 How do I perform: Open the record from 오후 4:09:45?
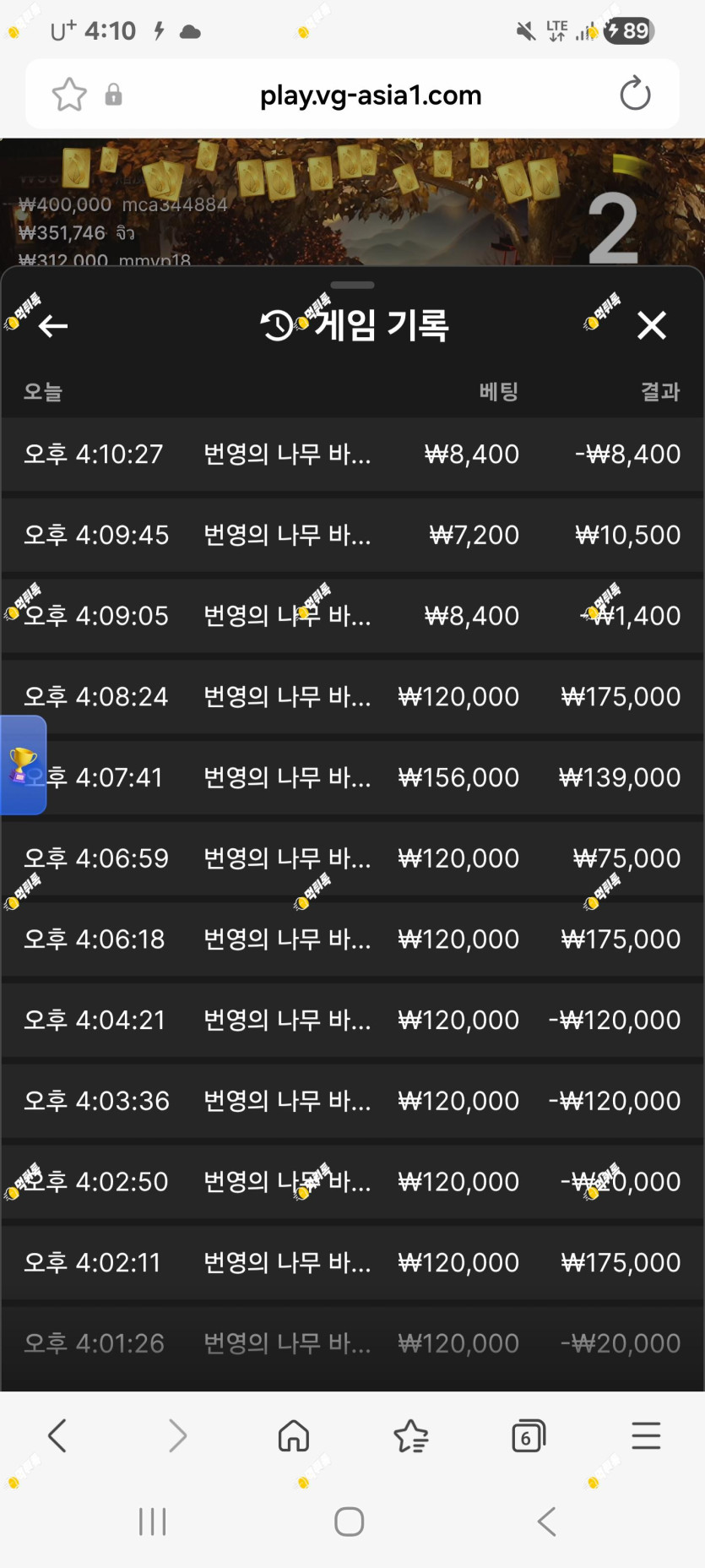(352, 536)
